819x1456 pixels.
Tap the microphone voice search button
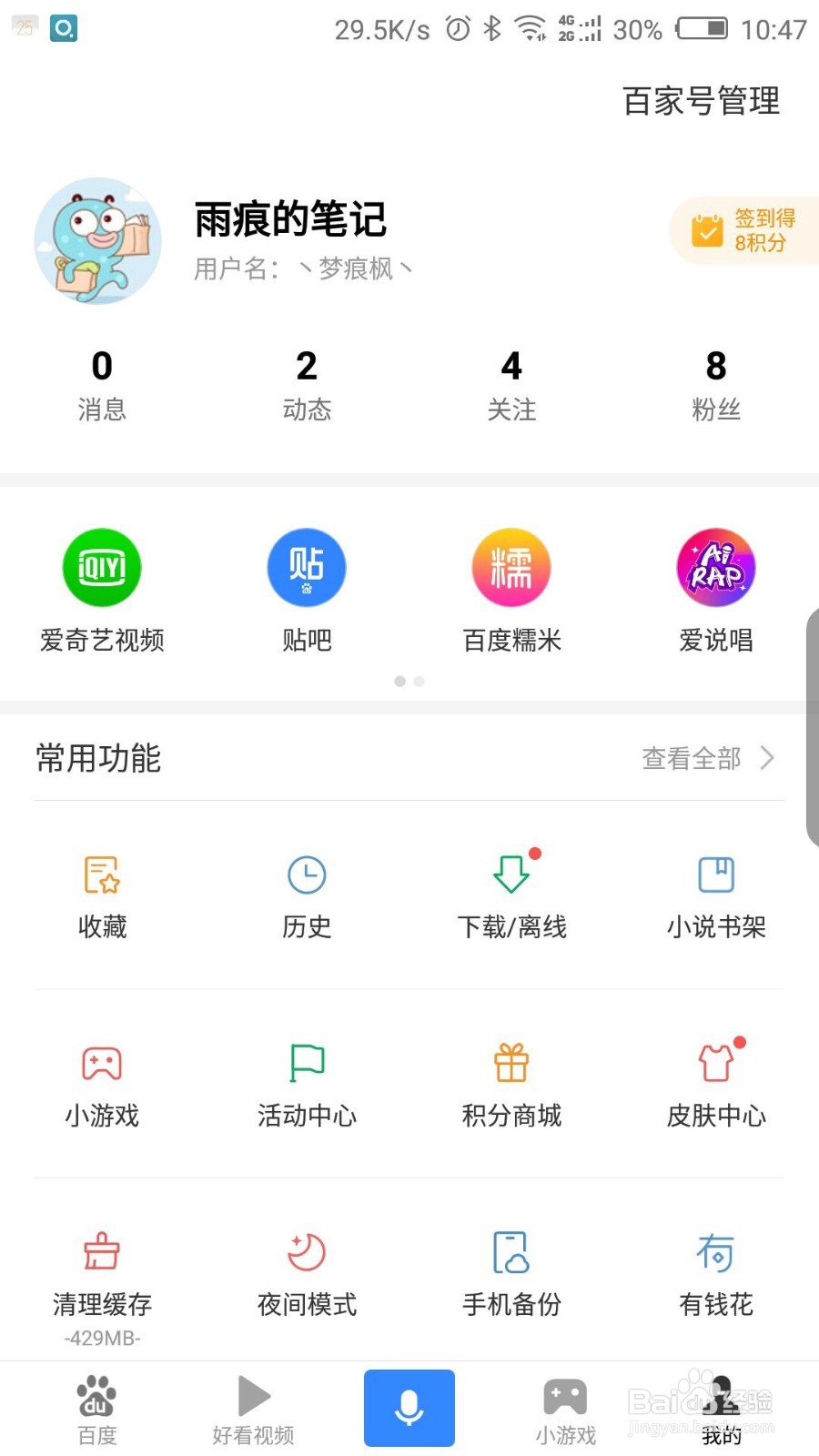click(409, 1408)
